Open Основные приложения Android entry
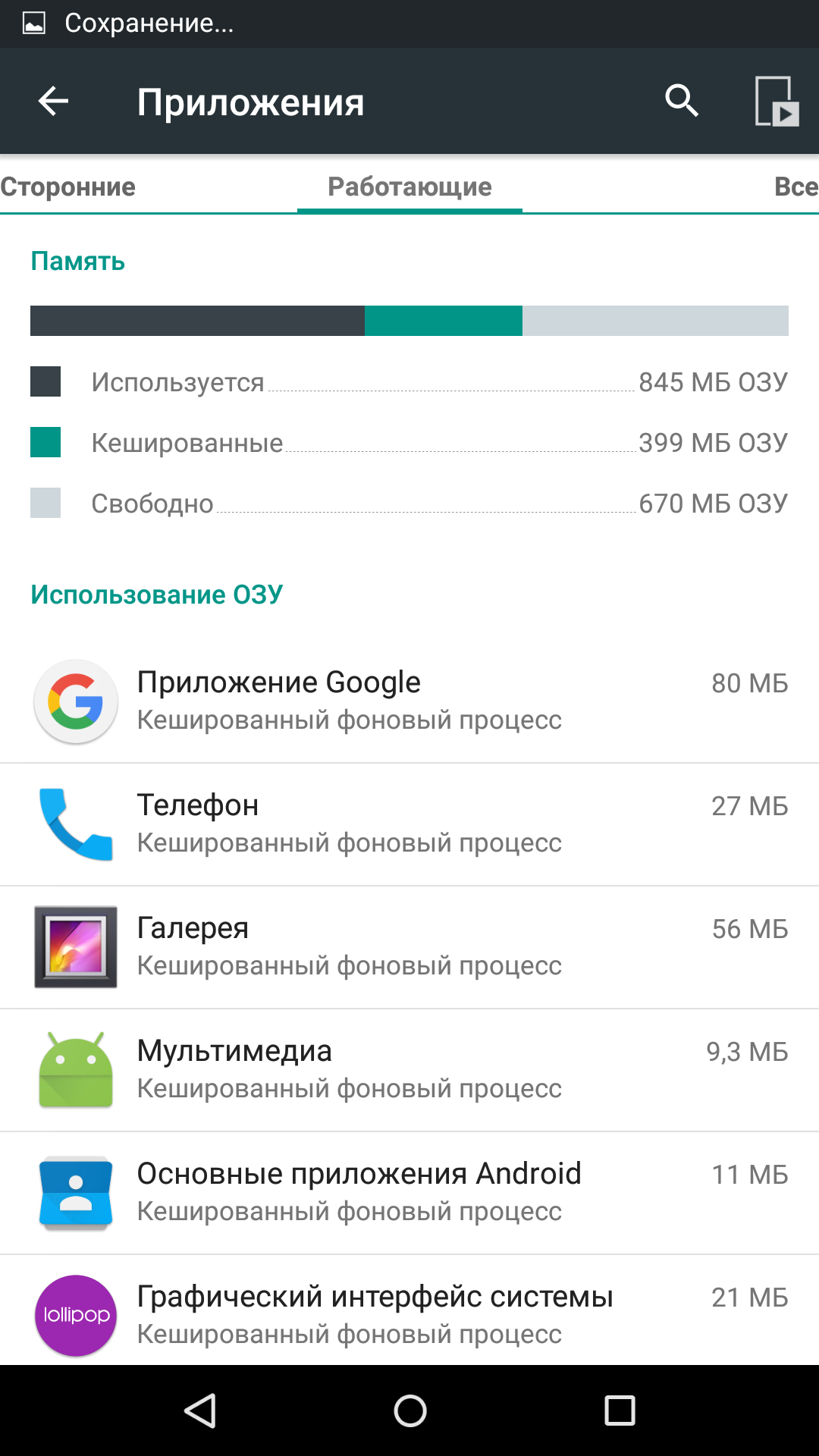Image resolution: width=819 pixels, height=1456 pixels. [409, 1193]
